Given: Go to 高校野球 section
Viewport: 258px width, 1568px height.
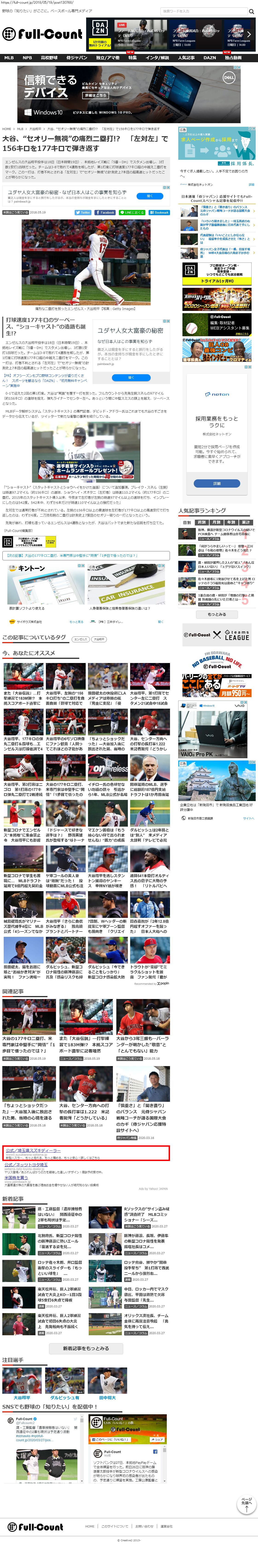Looking at the screenshot, I should coord(49,58).
